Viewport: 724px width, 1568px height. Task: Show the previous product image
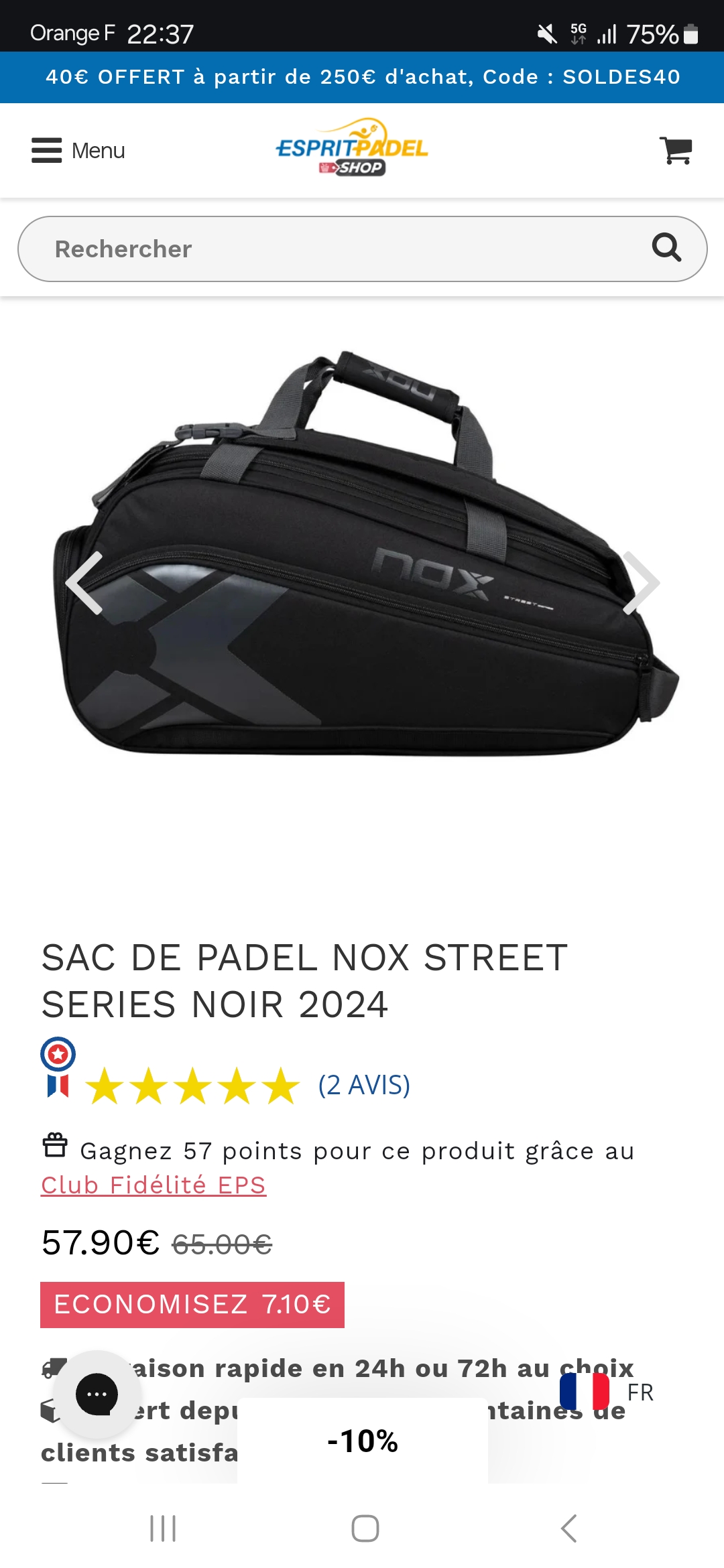point(84,582)
